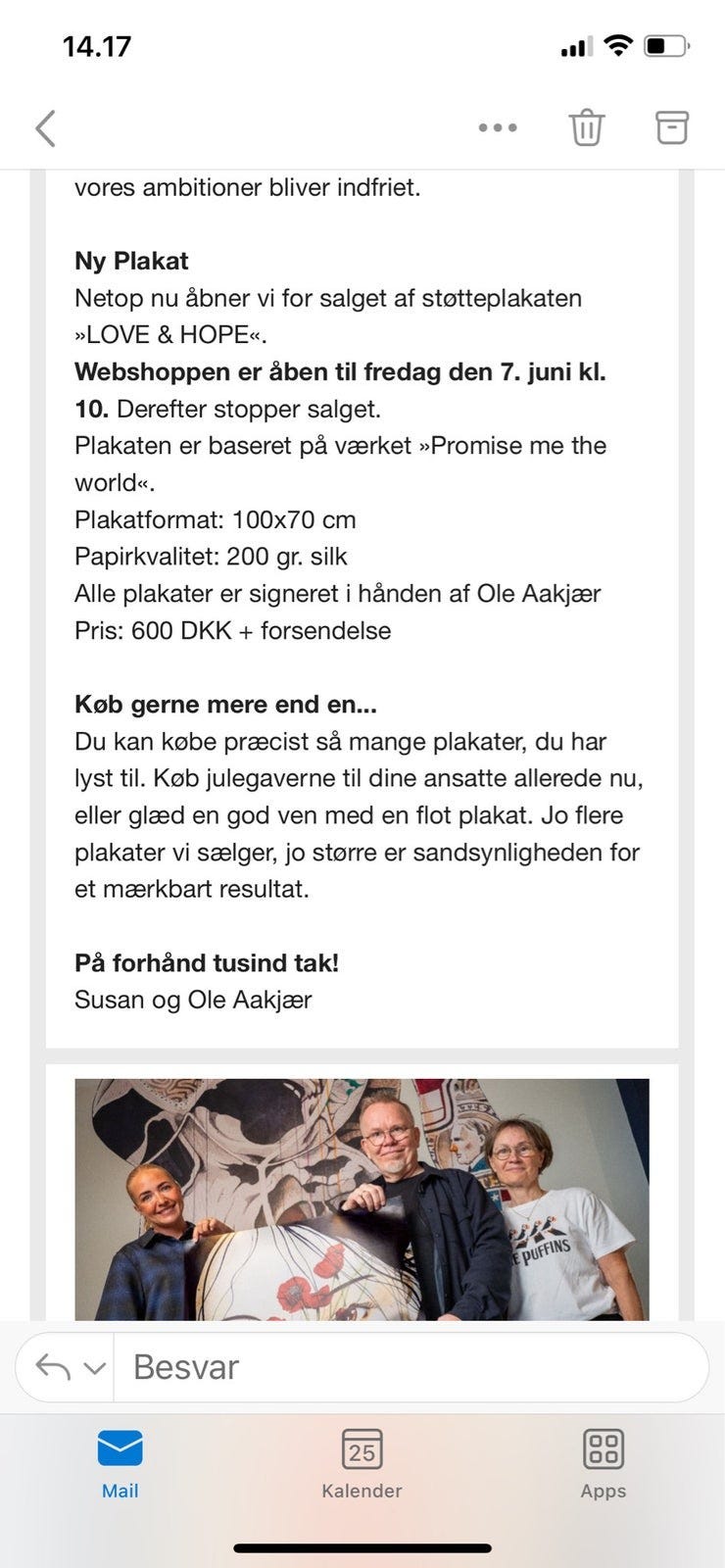The width and height of the screenshot is (725, 1568).
Task: Tap the Wi-Fi status icon
Action: point(616,44)
